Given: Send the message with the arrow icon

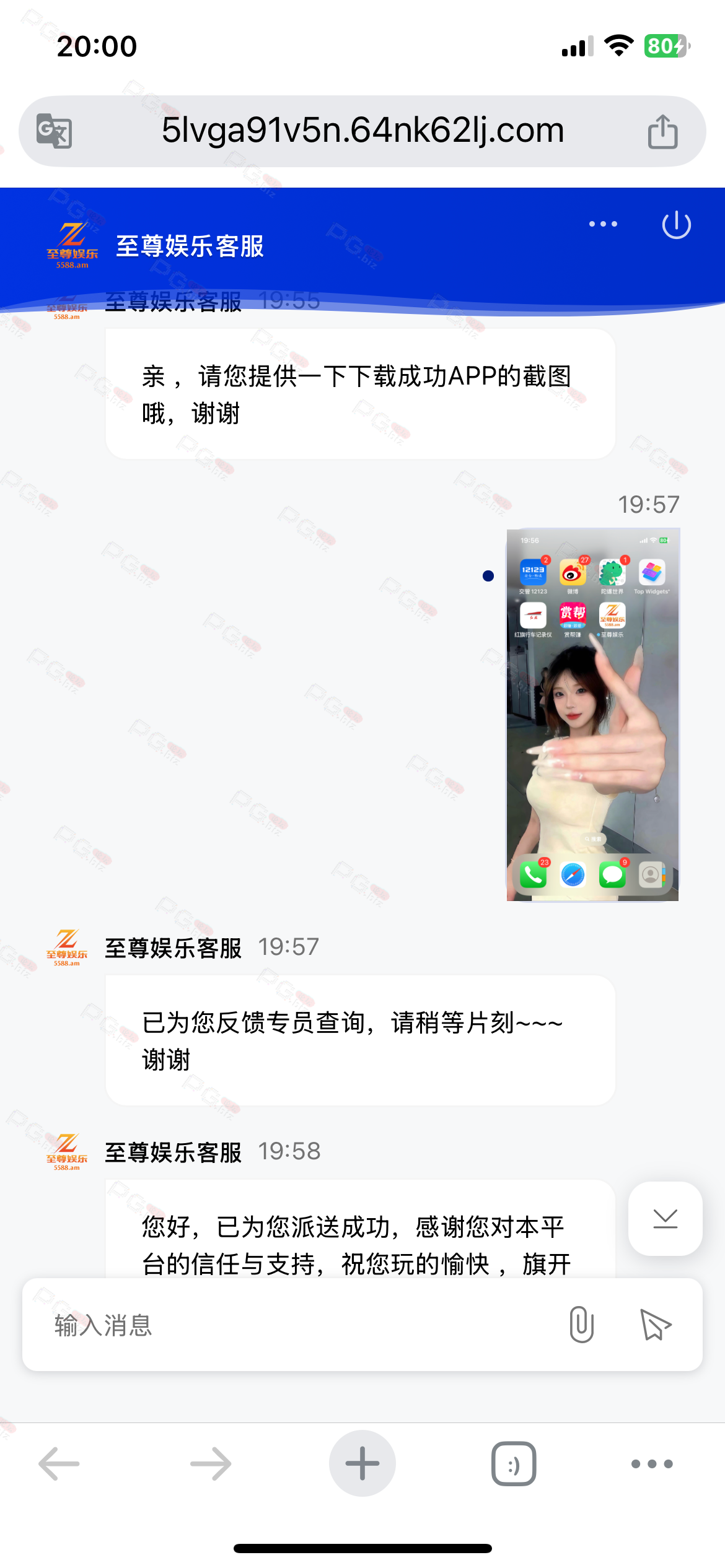Looking at the screenshot, I should tap(655, 1325).
